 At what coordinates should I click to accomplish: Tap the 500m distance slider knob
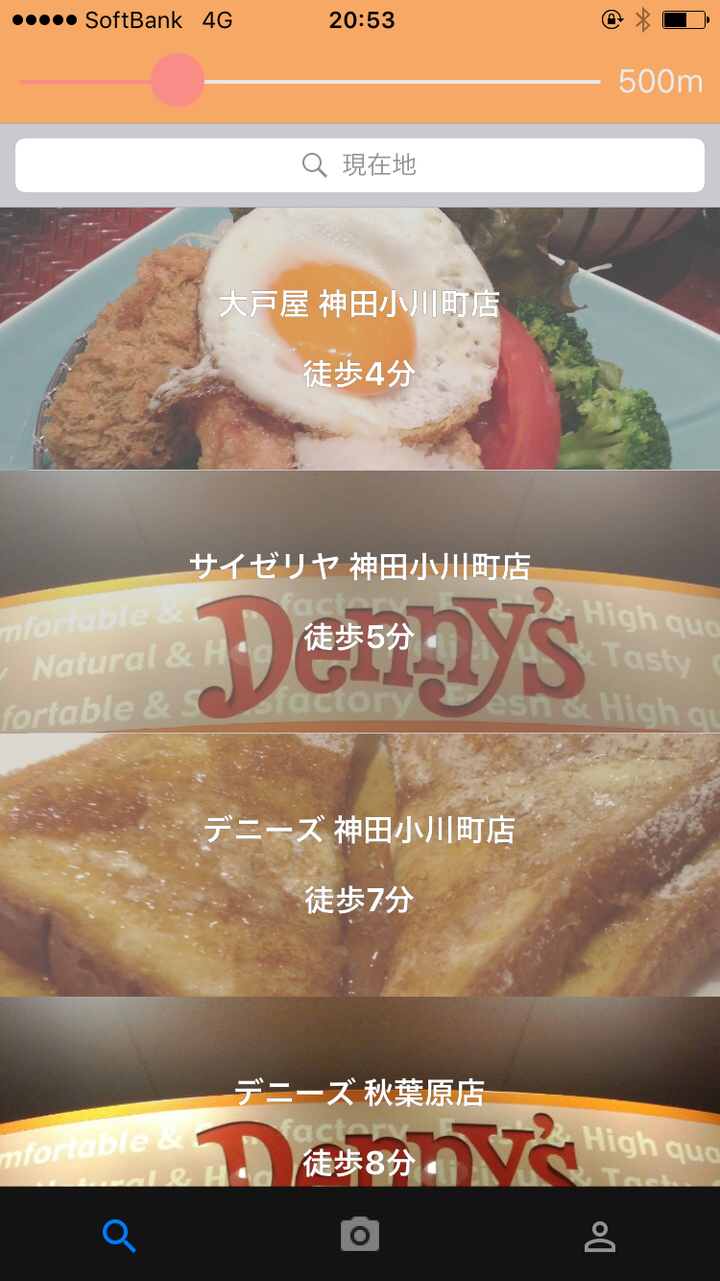177,80
